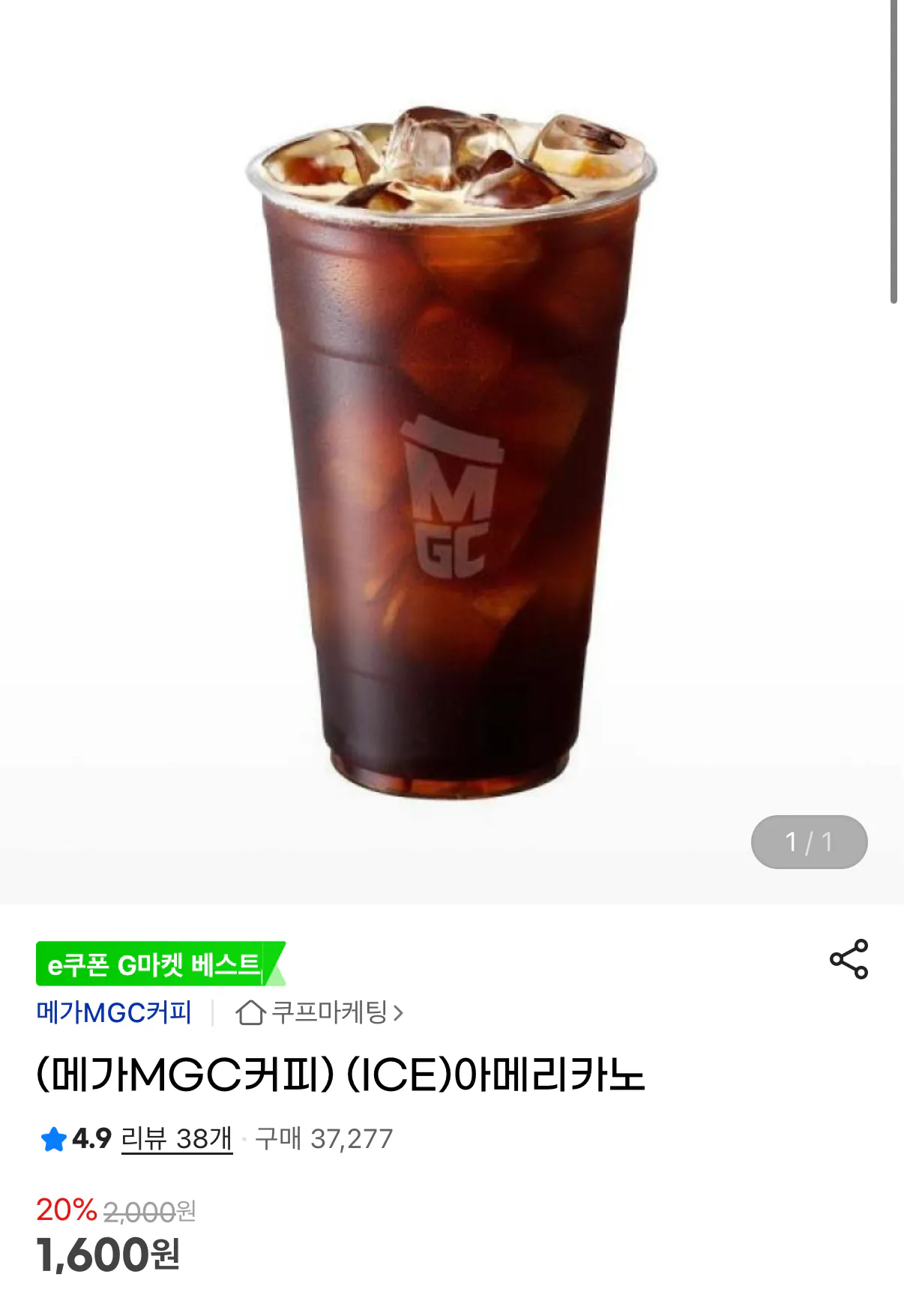Expand the product image pager showing 1/1

(x=810, y=842)
